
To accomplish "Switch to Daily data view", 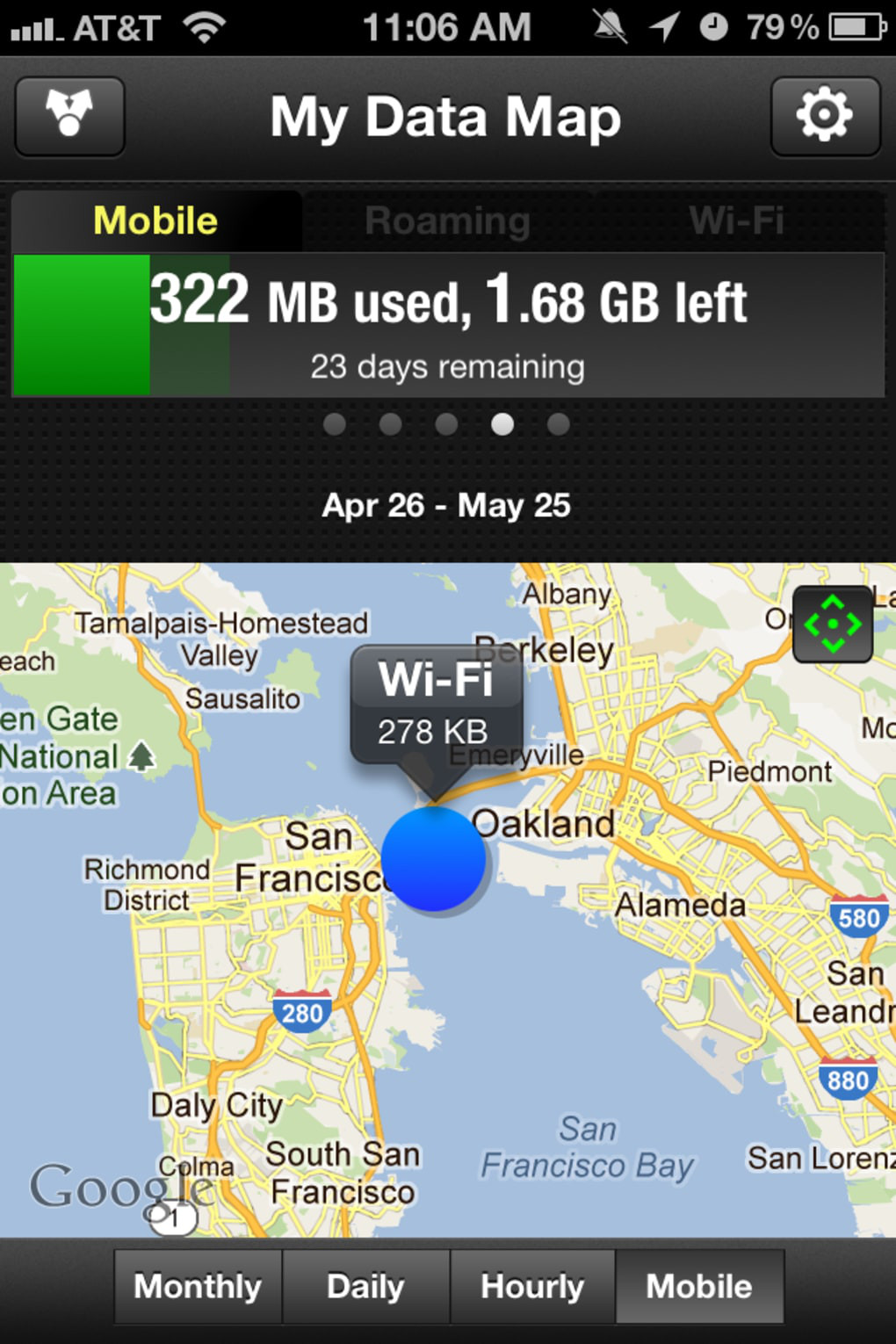I will coord(365,1287).
